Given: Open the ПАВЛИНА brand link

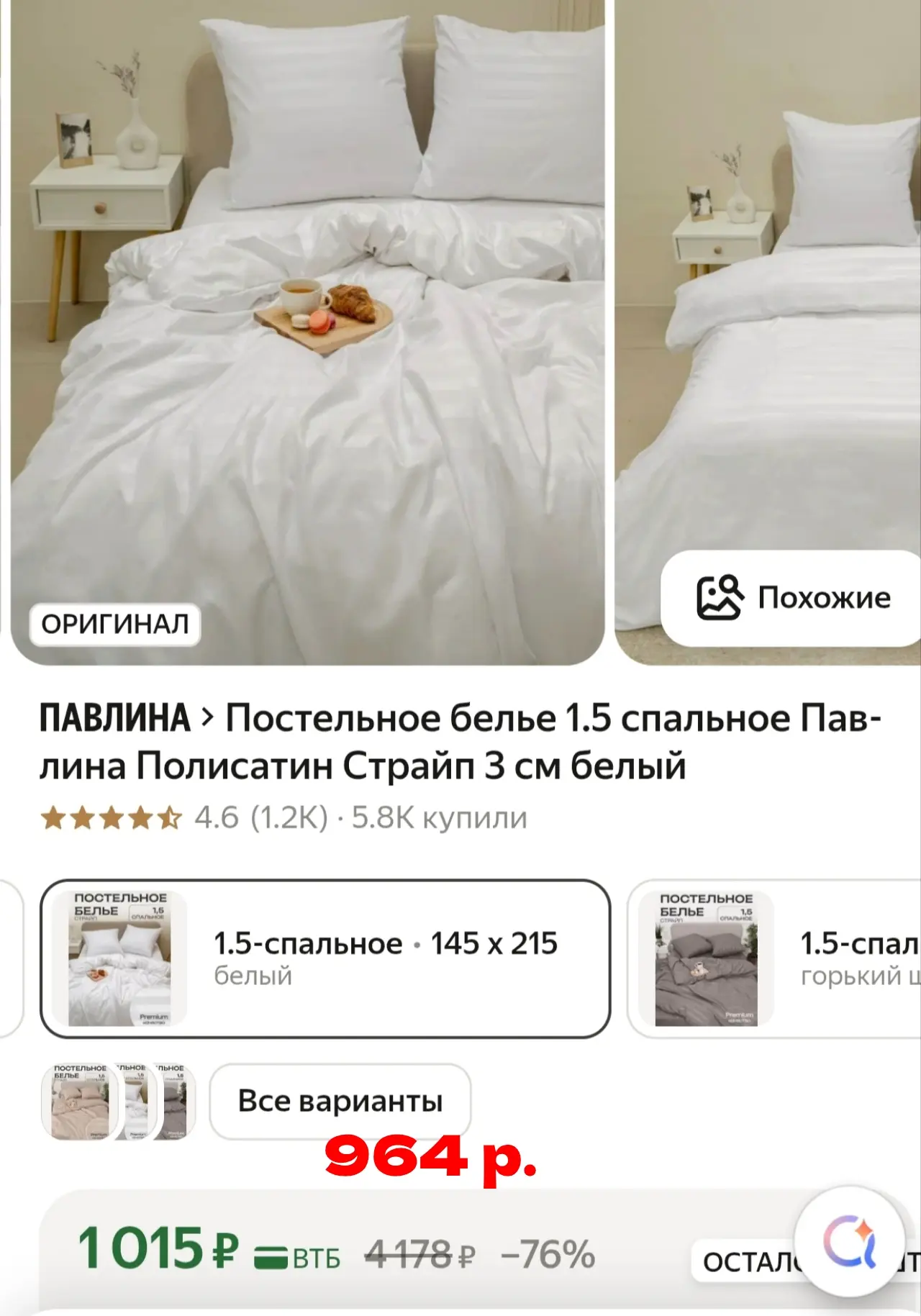Looking at the screenshot, I should [115, 718].
